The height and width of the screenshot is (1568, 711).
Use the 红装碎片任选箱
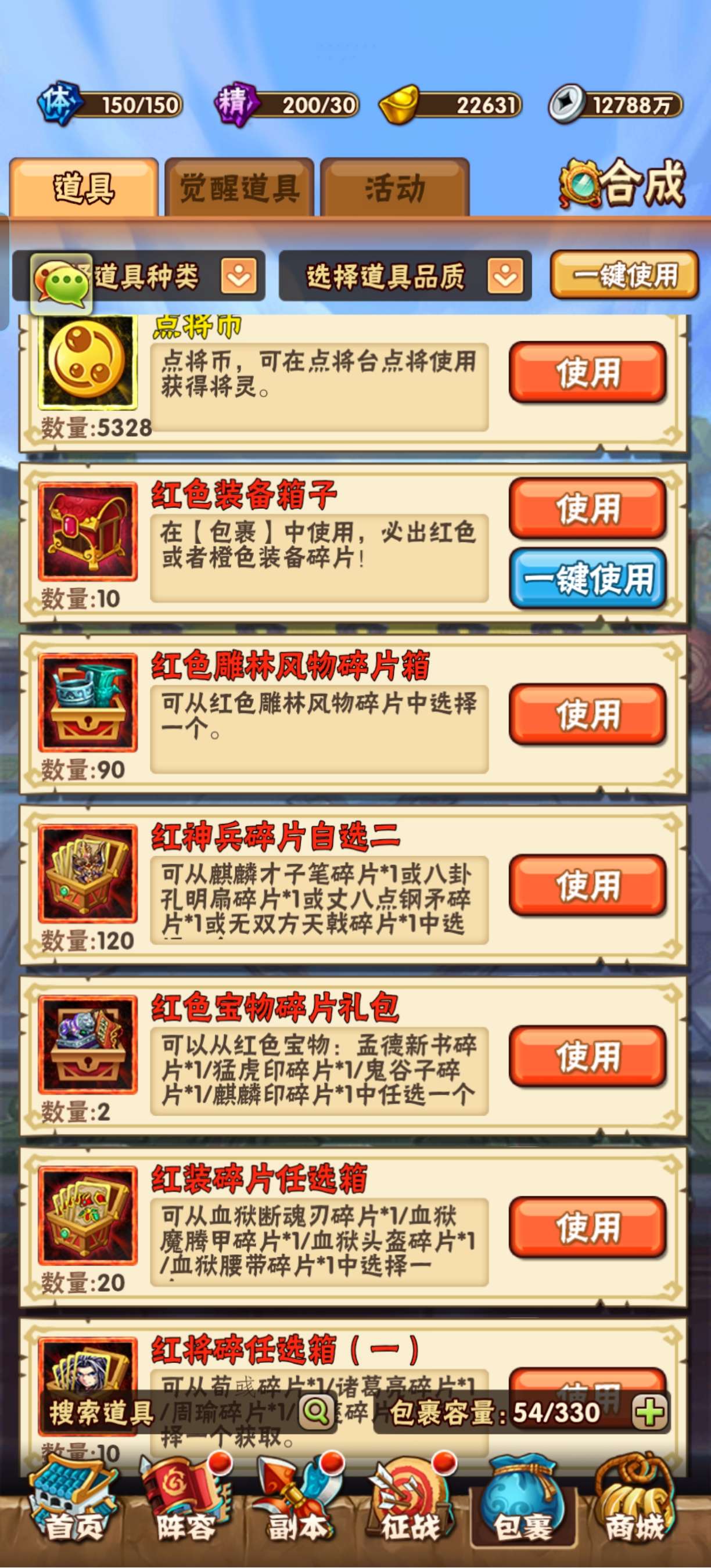587,1227
